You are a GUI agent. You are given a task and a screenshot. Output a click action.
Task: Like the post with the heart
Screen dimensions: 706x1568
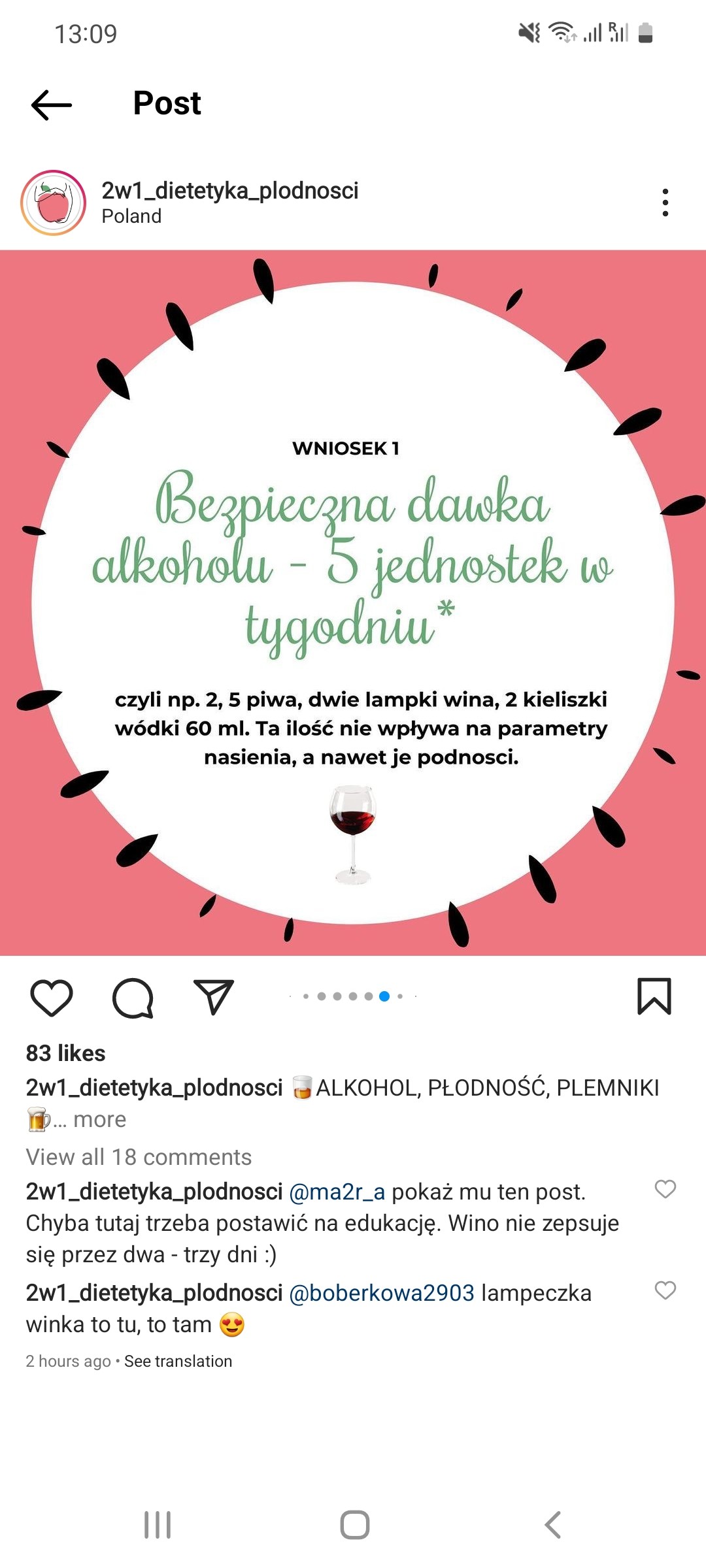pyautogui.click(x=52, y=998)
